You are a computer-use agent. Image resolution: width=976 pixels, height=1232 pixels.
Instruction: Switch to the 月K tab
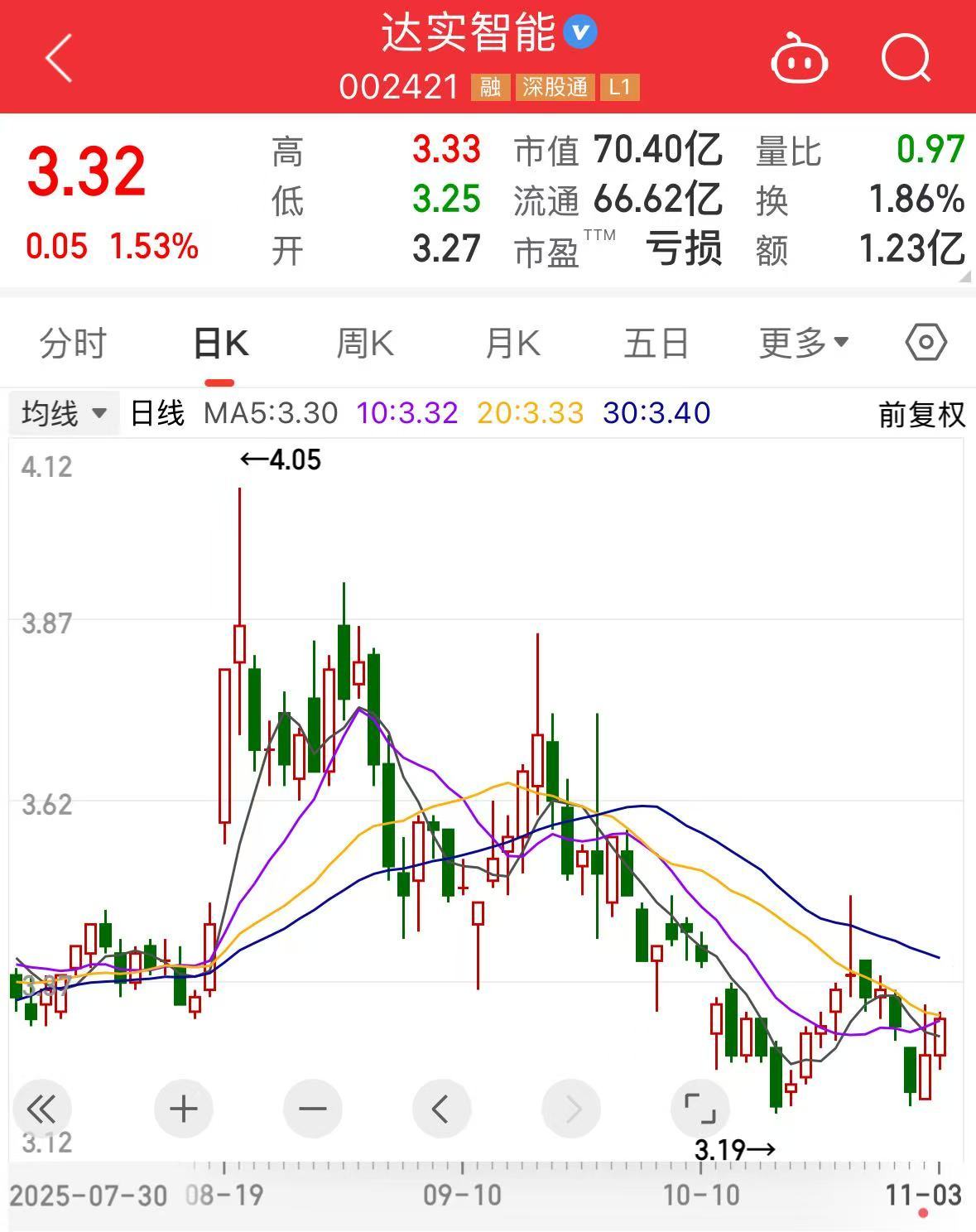click(512, 343)
